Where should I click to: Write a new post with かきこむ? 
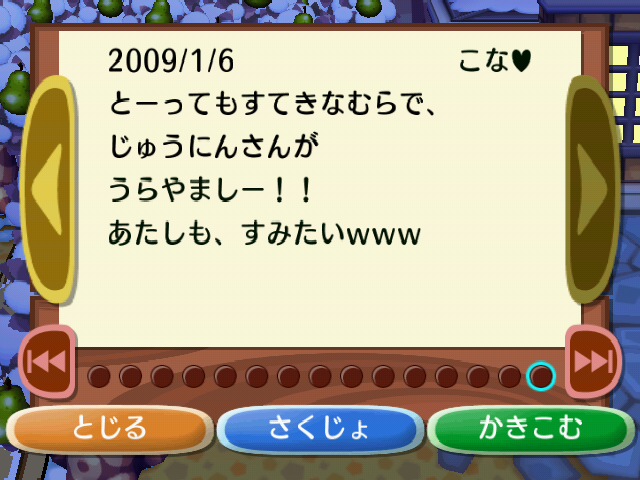click(x=530, y=429)
